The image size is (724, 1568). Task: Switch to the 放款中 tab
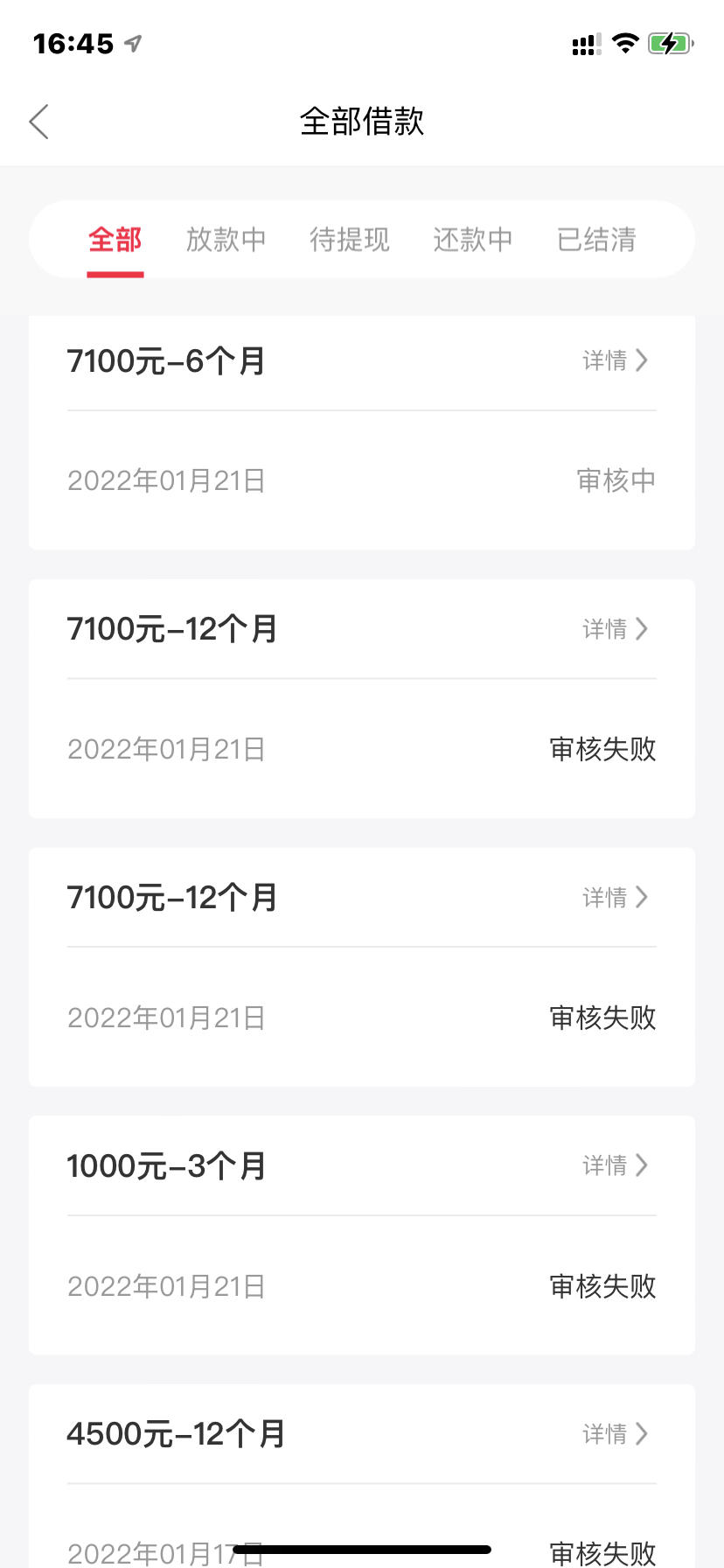coord(226,239)
